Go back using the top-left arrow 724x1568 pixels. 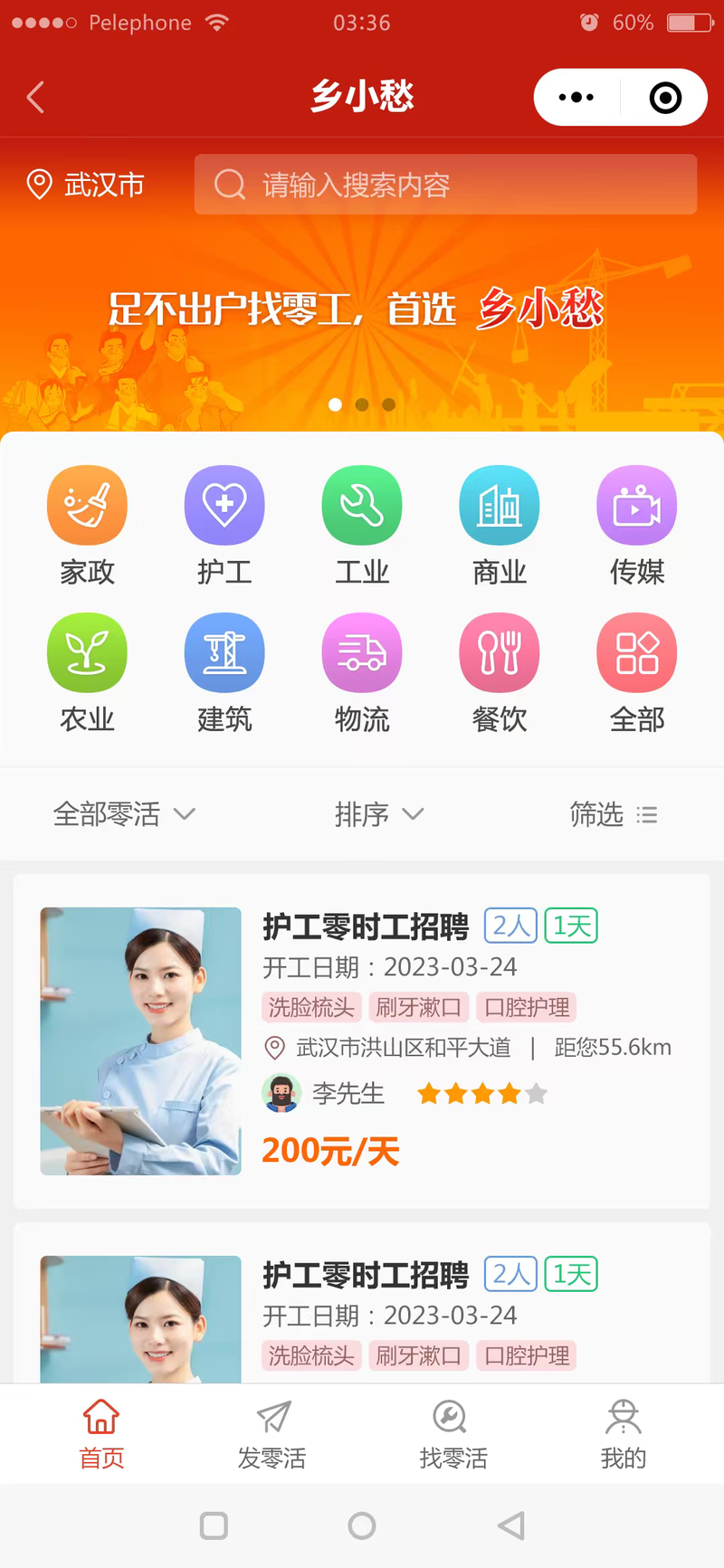(x=35, y=97)
